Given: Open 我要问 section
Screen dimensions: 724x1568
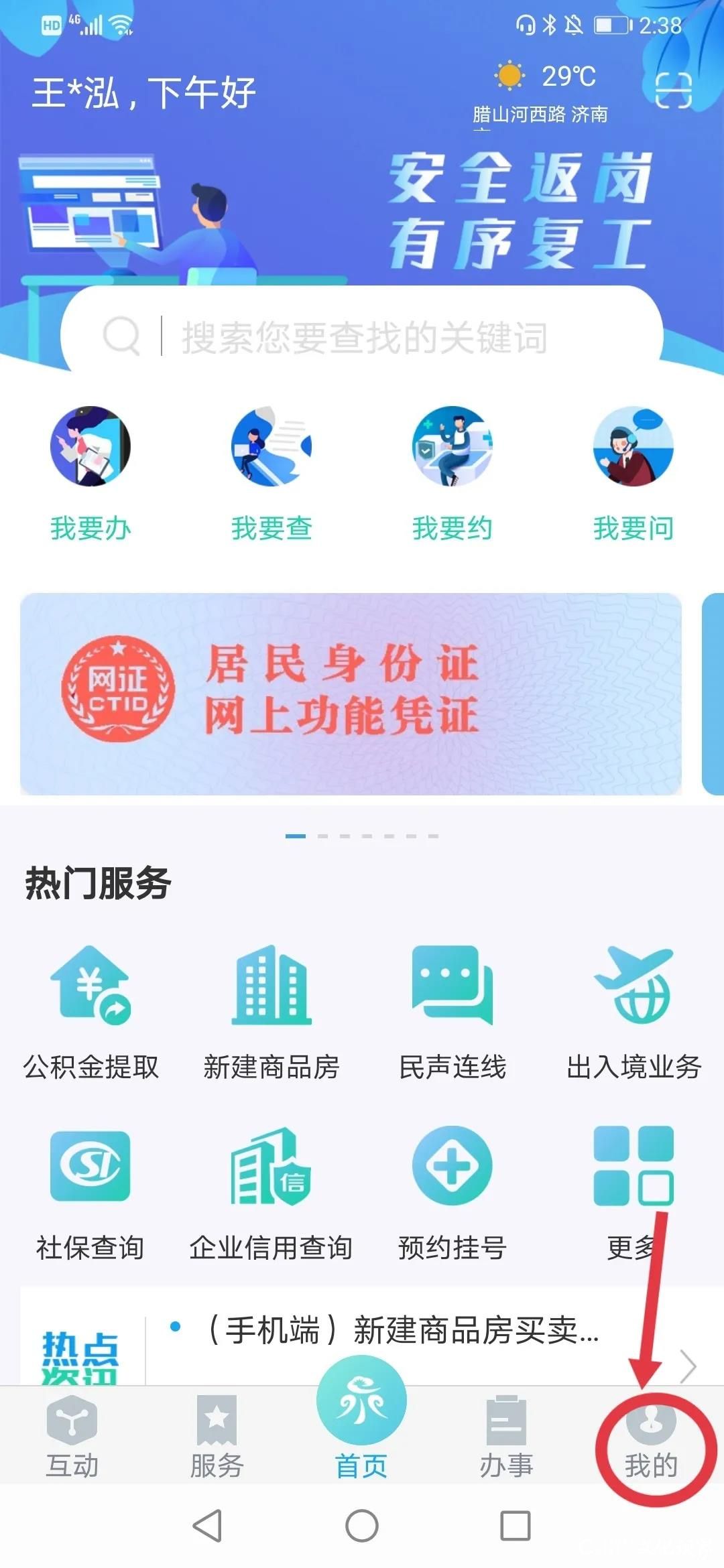Looking at the screenshot, I should click(x=633, y=472).
